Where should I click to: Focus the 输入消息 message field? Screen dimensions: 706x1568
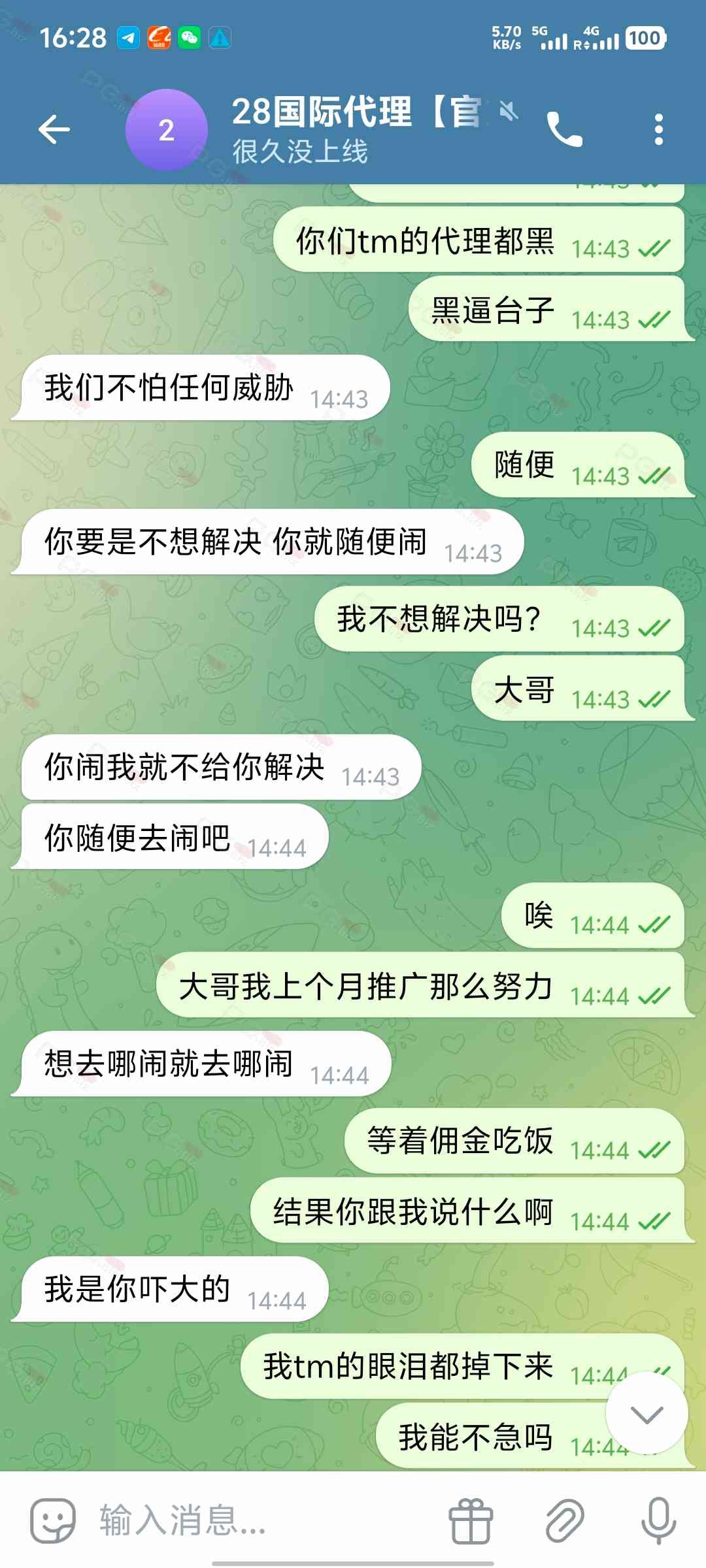pos(261,1521)
